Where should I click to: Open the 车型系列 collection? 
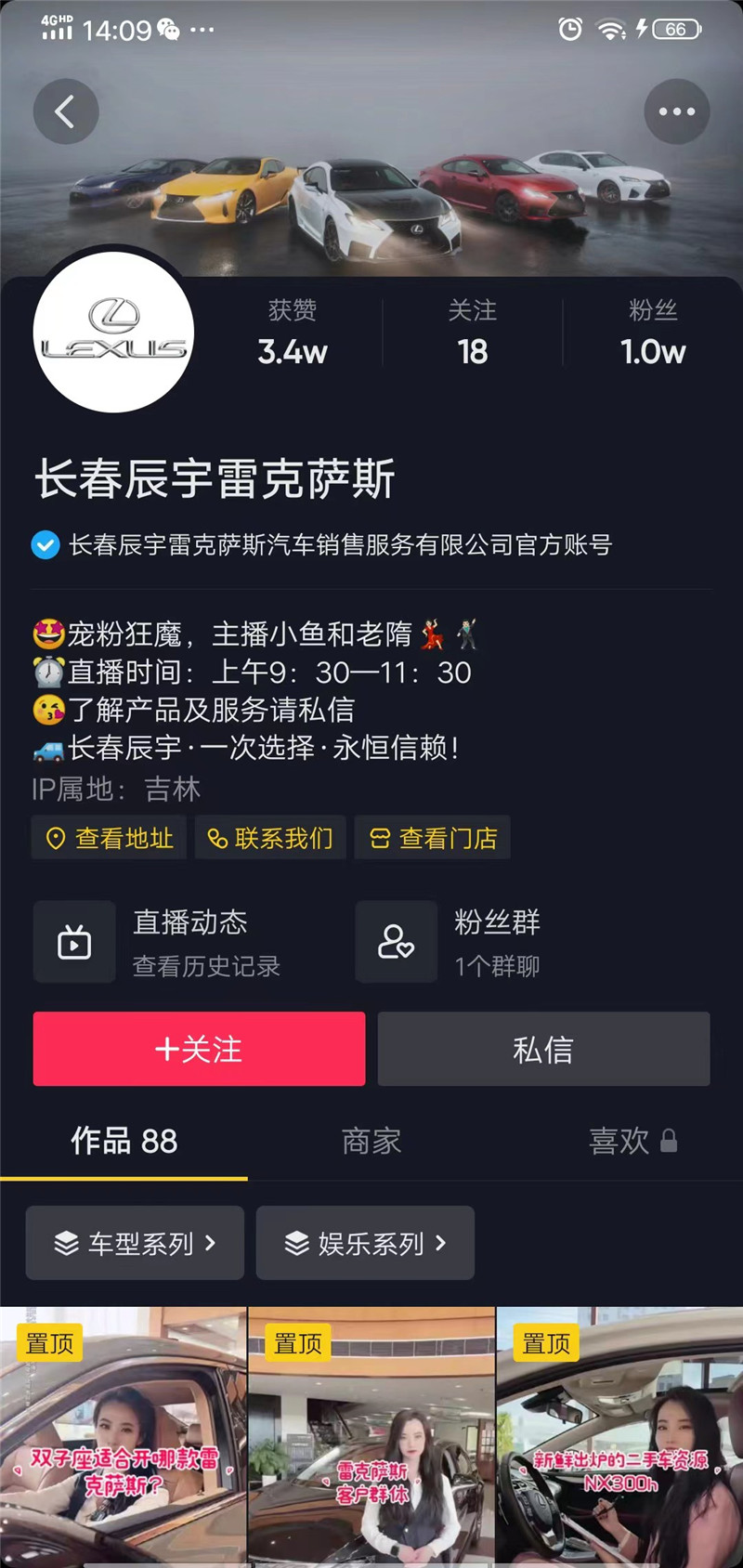pyautogui.click(x=135, y=1243)
